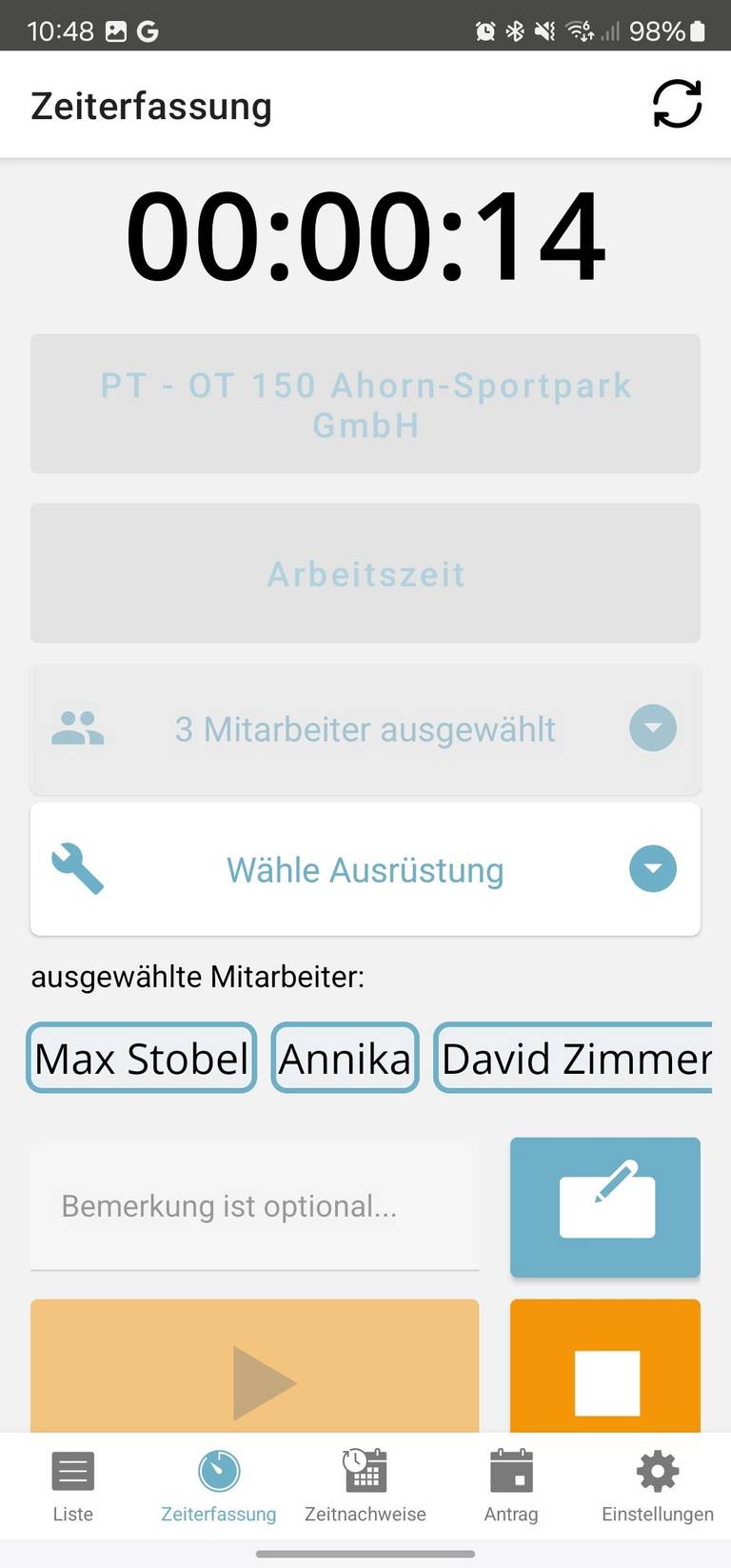Open the Einstellungen tab
This screenshot has height=1568, width=731.
(658, 1485)
